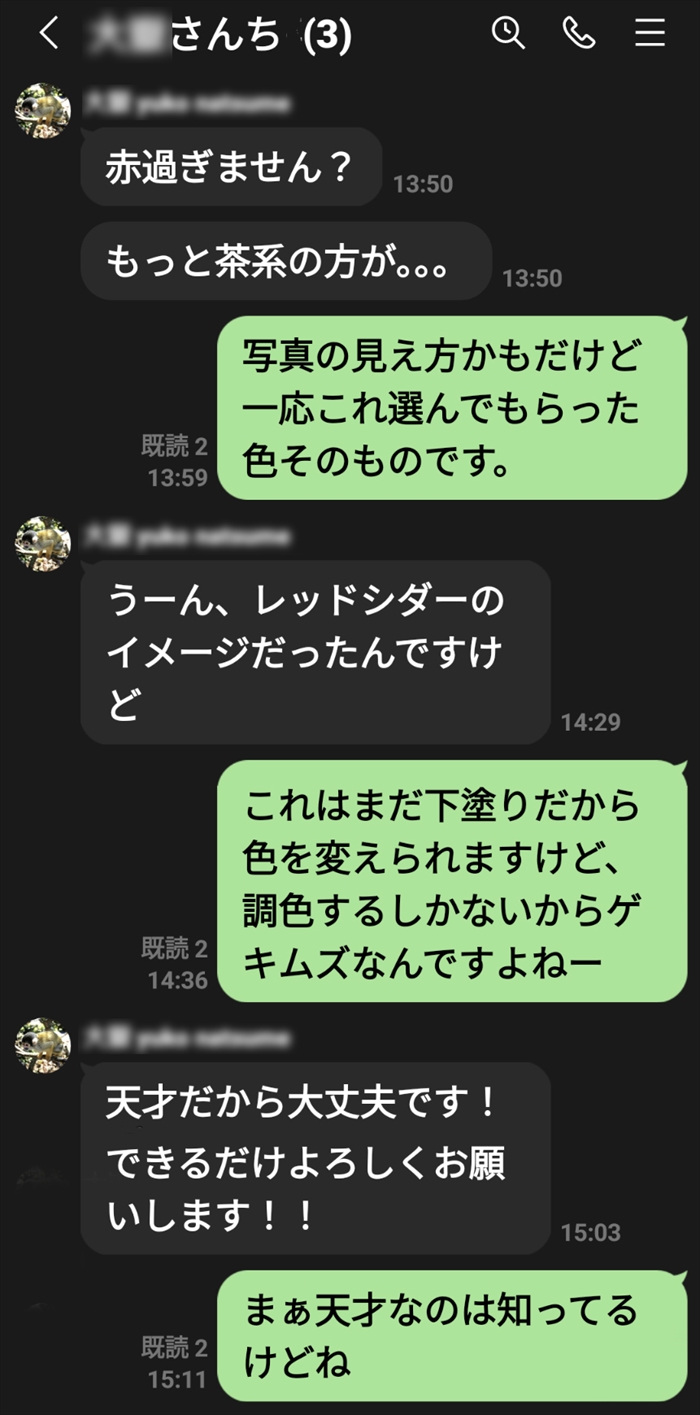The height and width of the screenshot is (1415, 700).
Task: View profile from avatar above 天才だから message
Action: click(43, 1045)
